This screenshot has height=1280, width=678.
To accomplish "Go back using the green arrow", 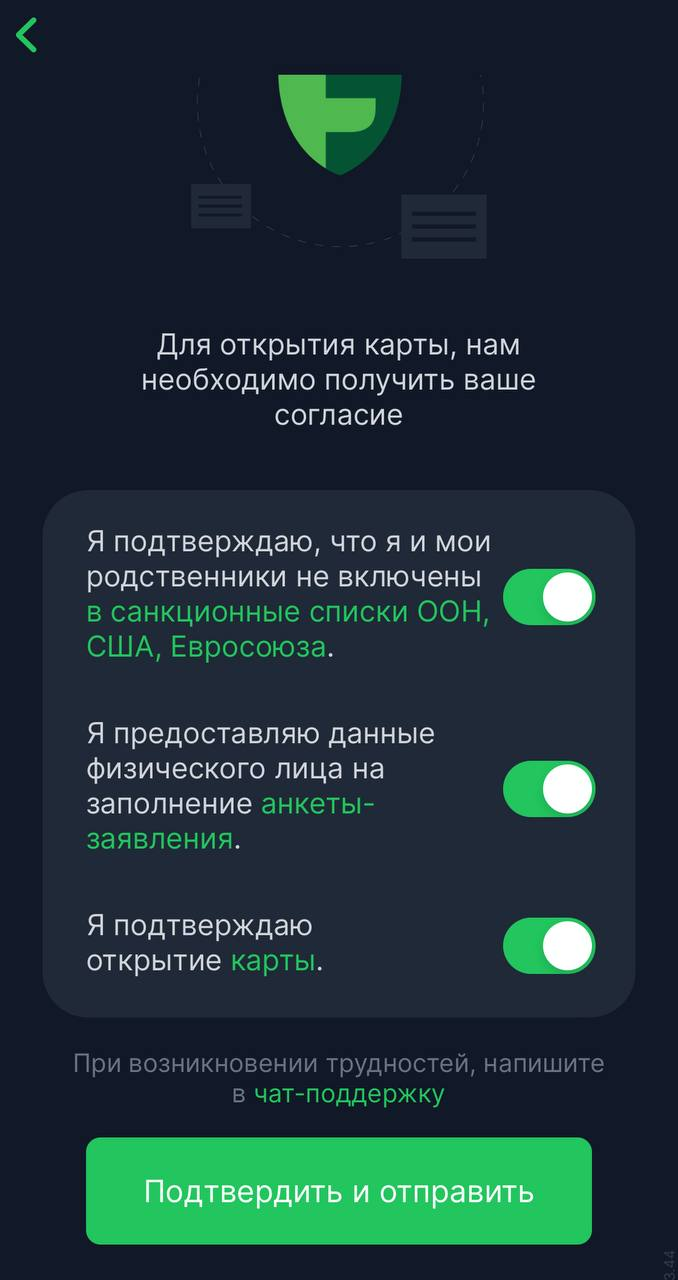I will click(x=27, y=35).
